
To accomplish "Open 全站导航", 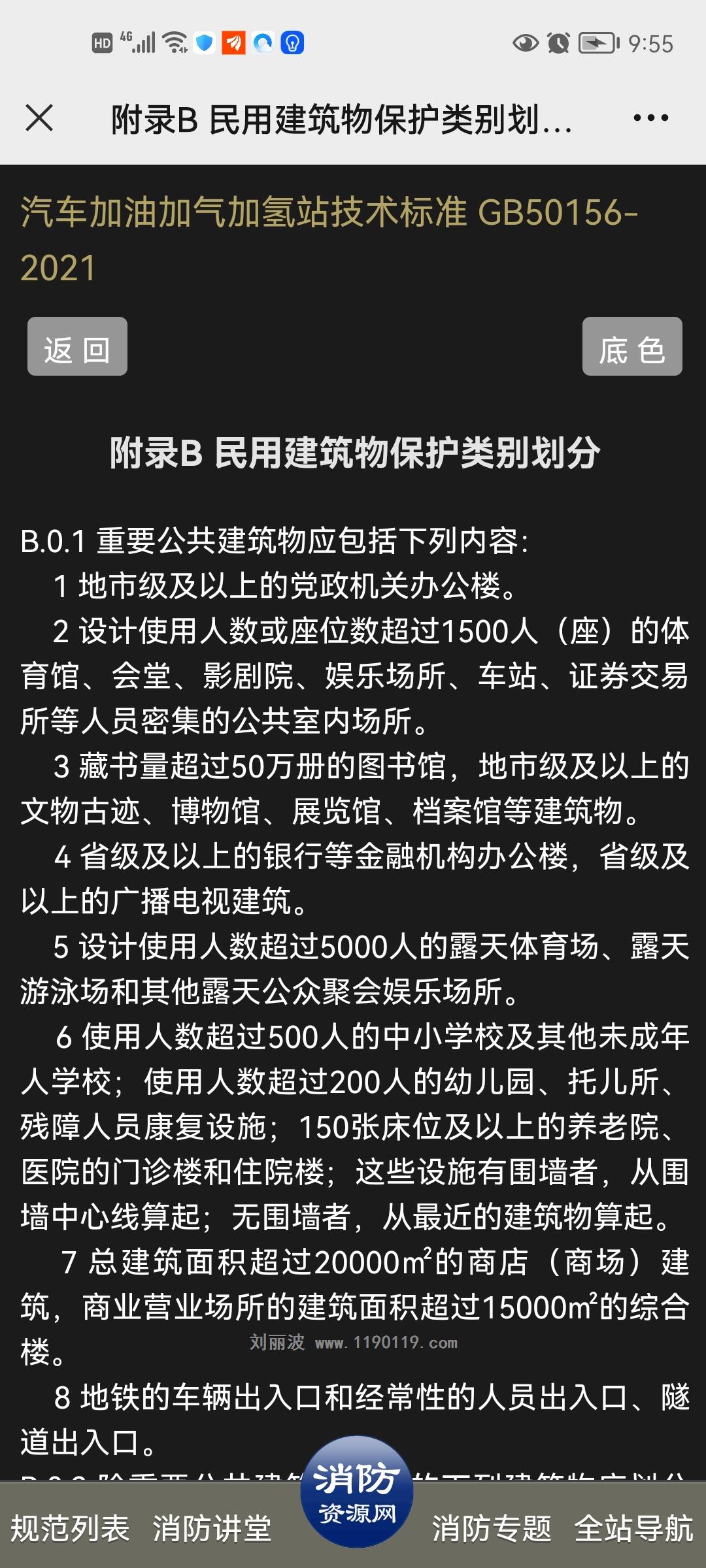I will coord(633,1529).
